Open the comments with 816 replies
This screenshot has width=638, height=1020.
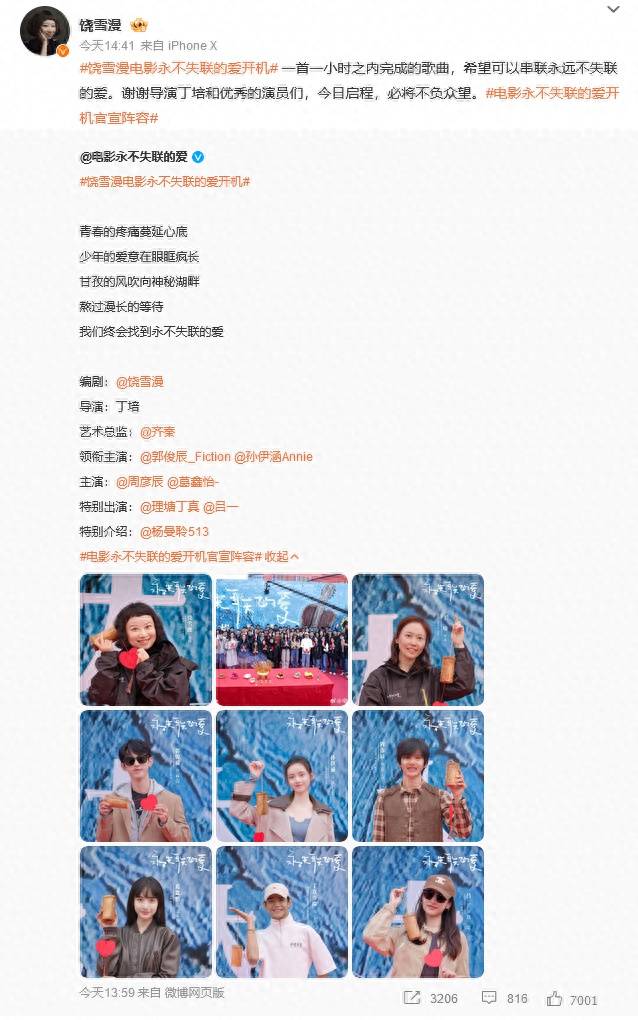coord(505,999)
